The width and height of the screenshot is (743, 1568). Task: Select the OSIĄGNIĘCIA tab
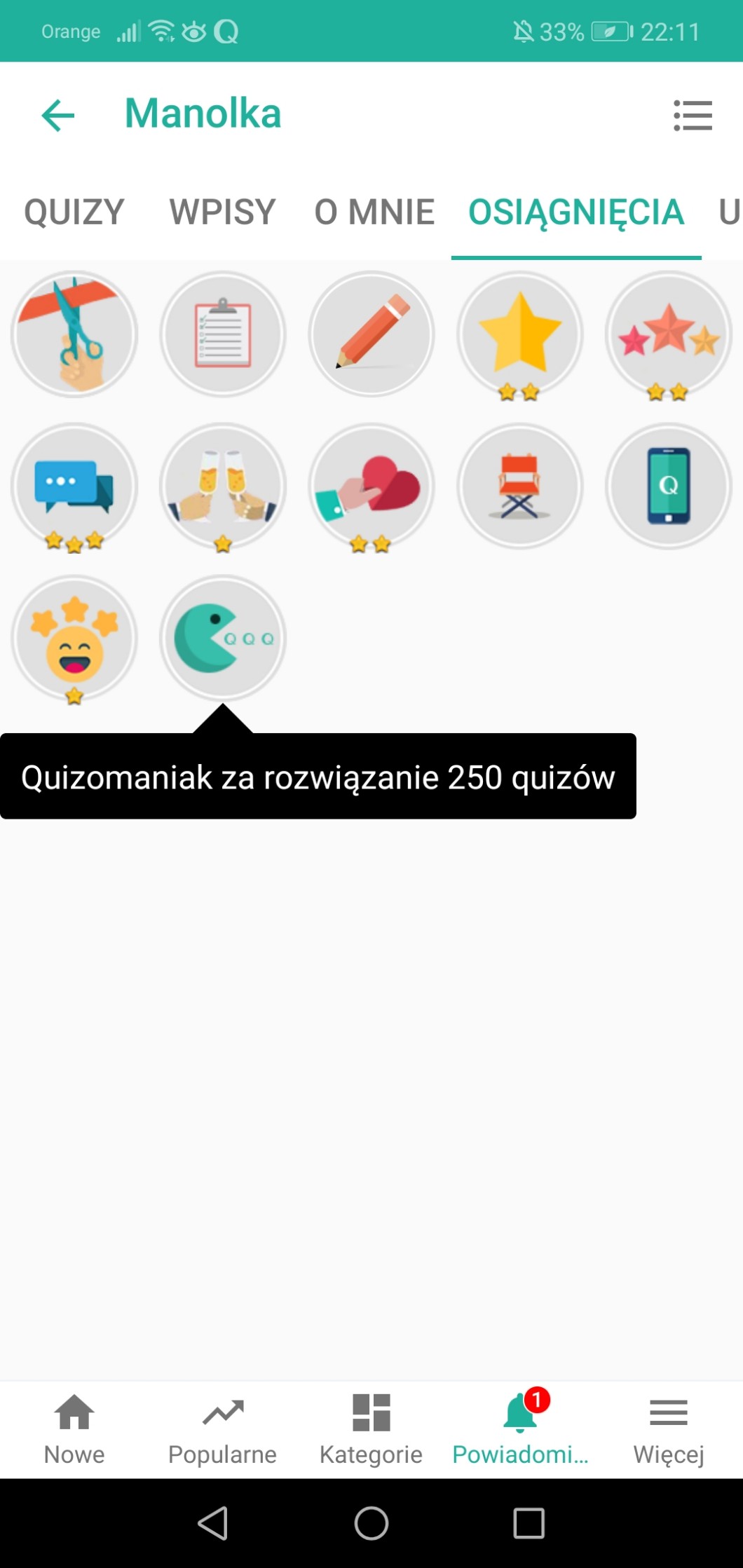(x=576, y=212)
